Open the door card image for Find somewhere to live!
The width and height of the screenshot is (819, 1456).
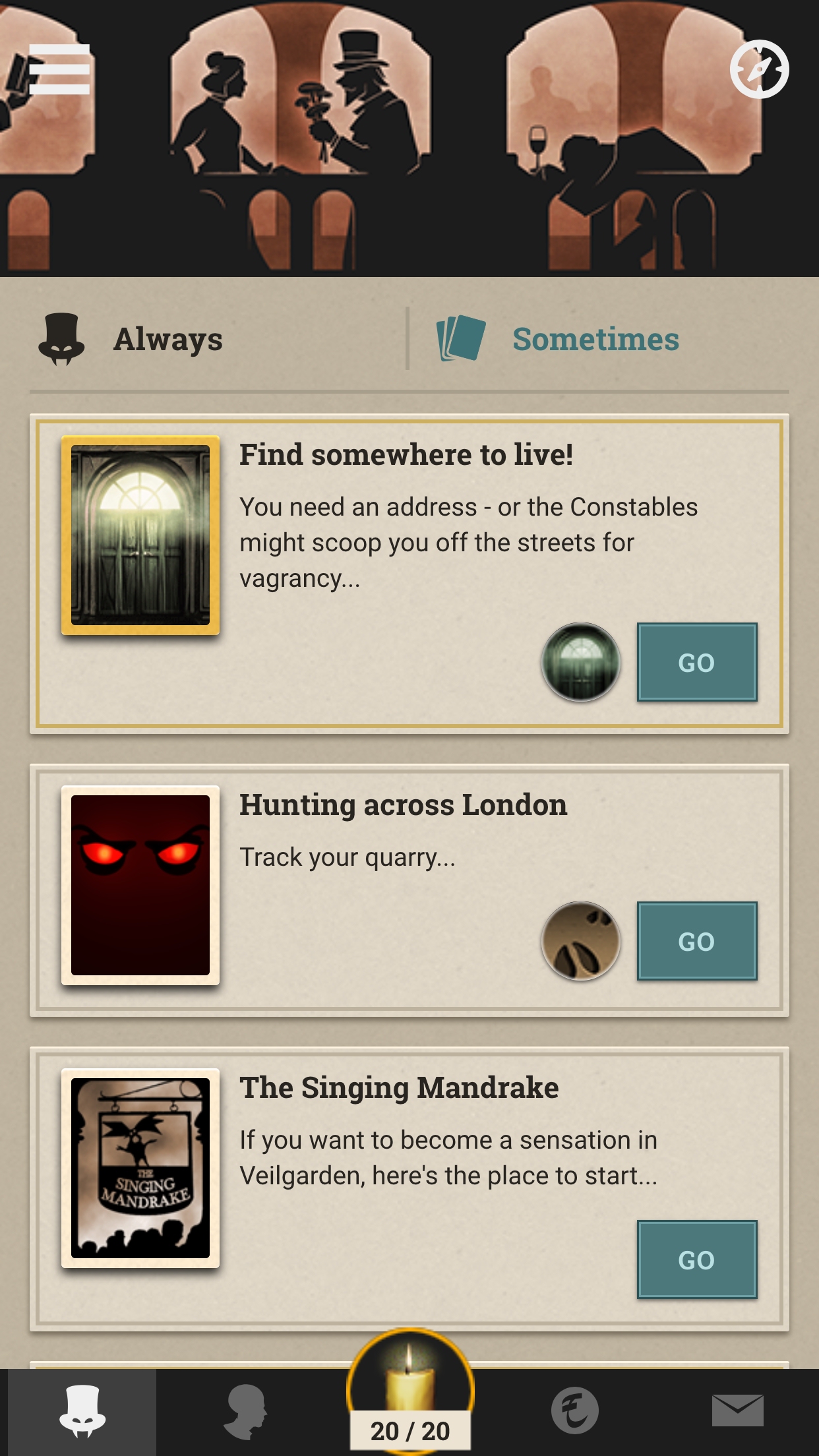pyautogui.click(x=140, y=535)
